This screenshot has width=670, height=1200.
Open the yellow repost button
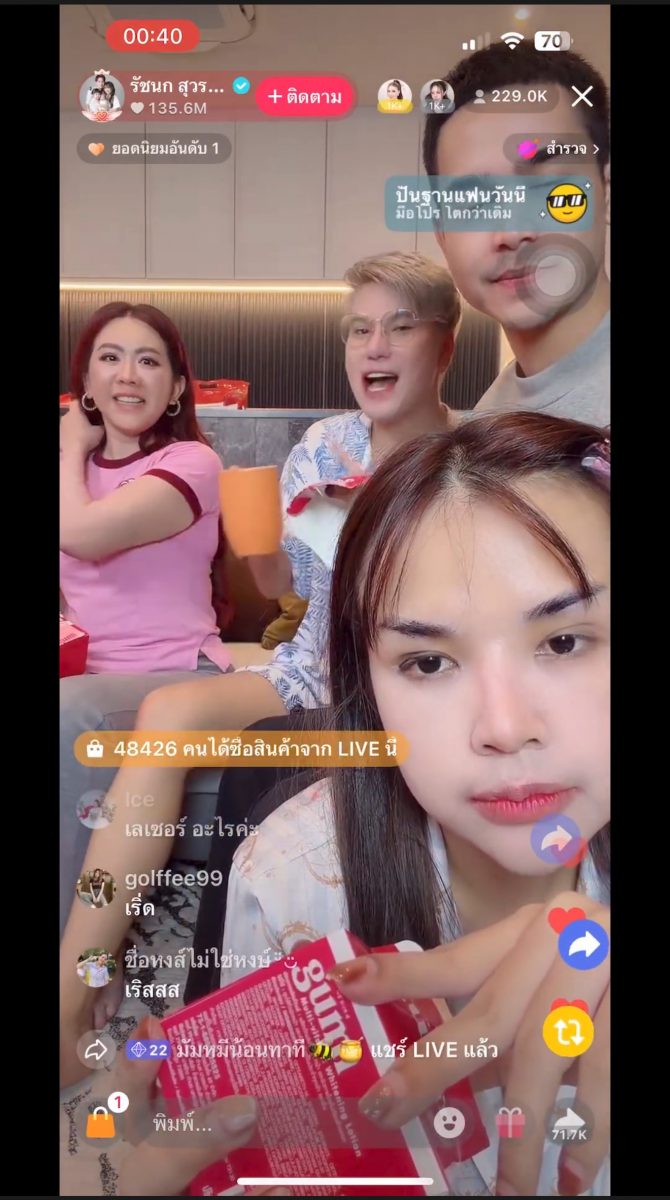point(568,1033)
